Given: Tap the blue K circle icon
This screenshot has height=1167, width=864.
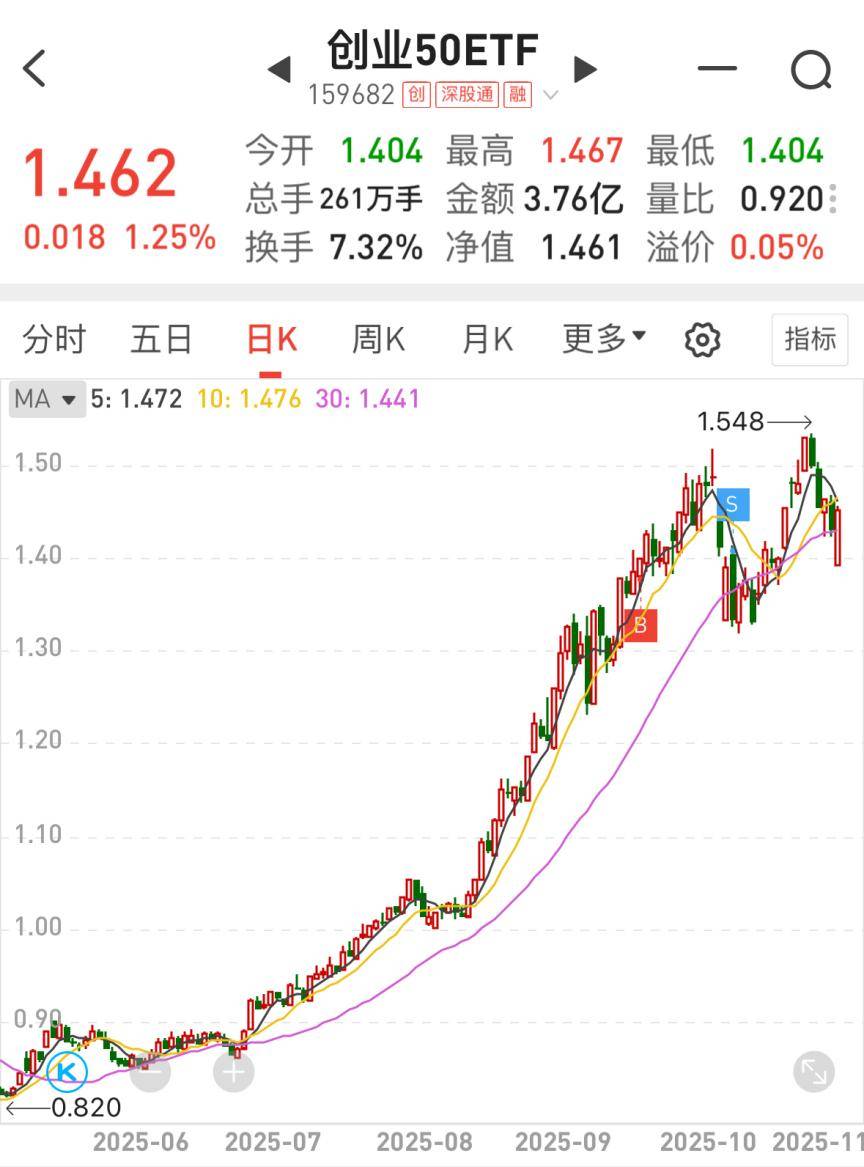Looking at the screenshot, I should 66,1071.
